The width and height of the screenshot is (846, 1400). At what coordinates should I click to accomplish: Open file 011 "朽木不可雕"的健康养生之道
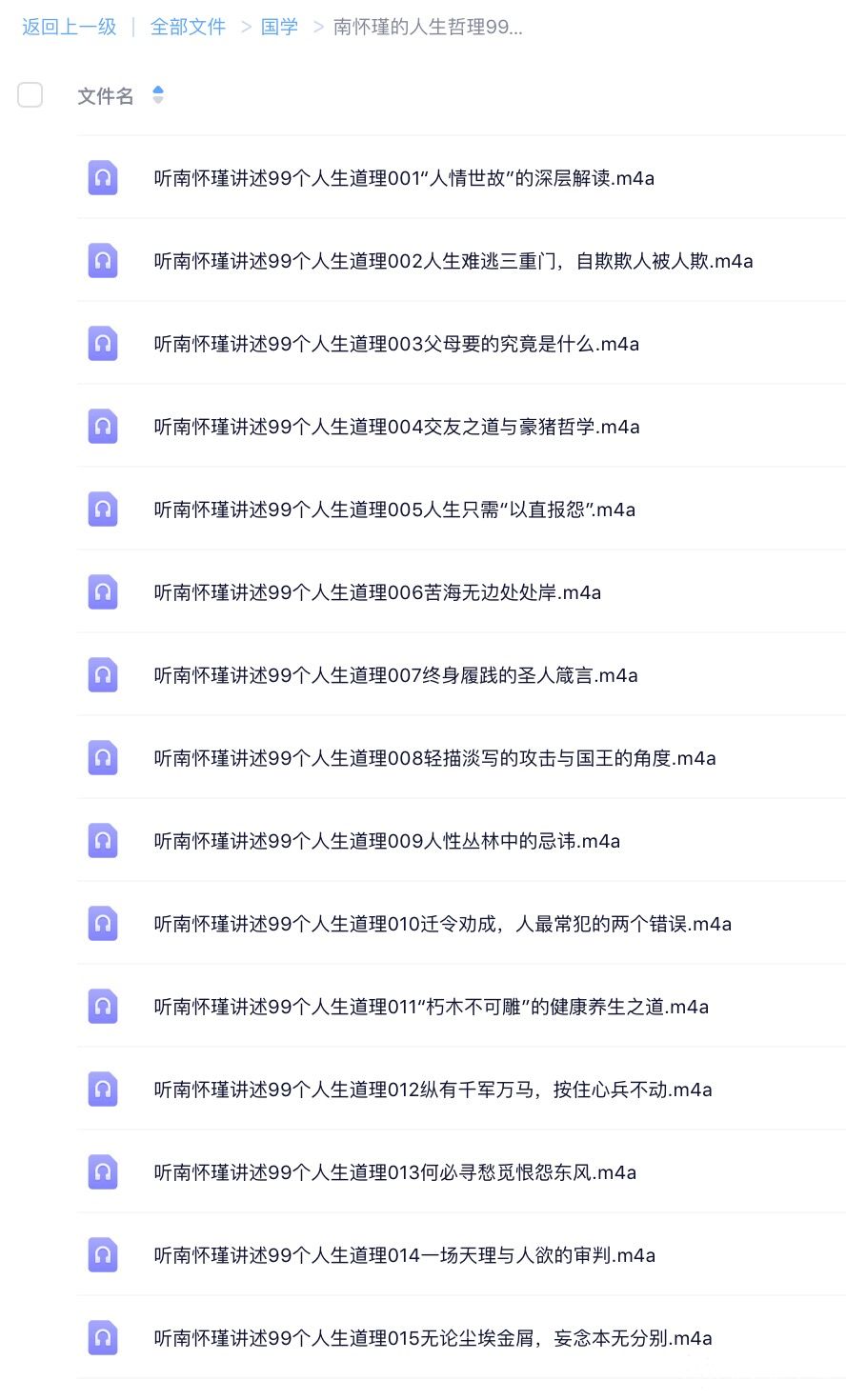pyautogui.click(x=431, y=1007)
